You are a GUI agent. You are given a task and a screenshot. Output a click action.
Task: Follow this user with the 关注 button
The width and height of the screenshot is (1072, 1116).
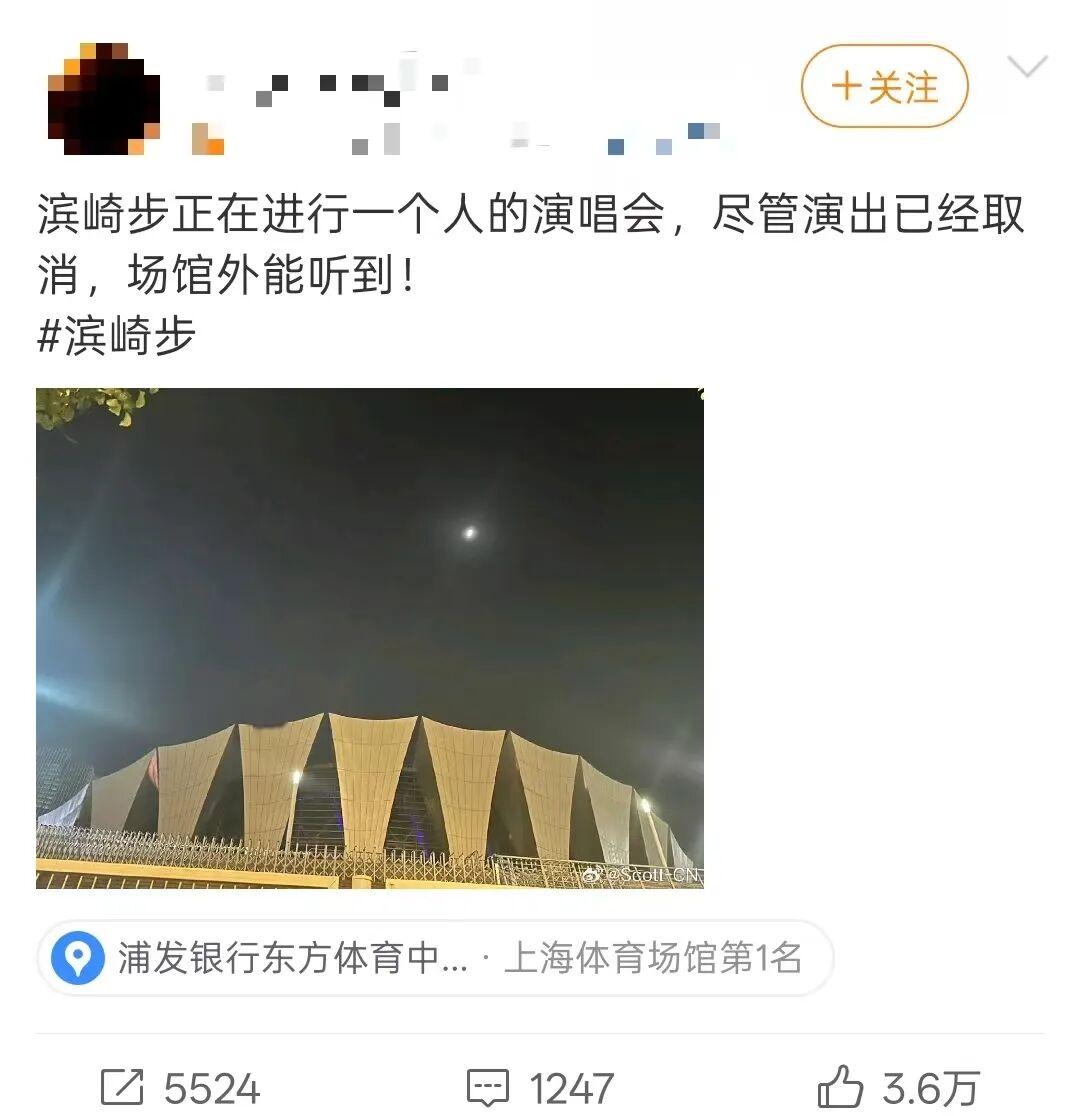click(x=884, y=87)
